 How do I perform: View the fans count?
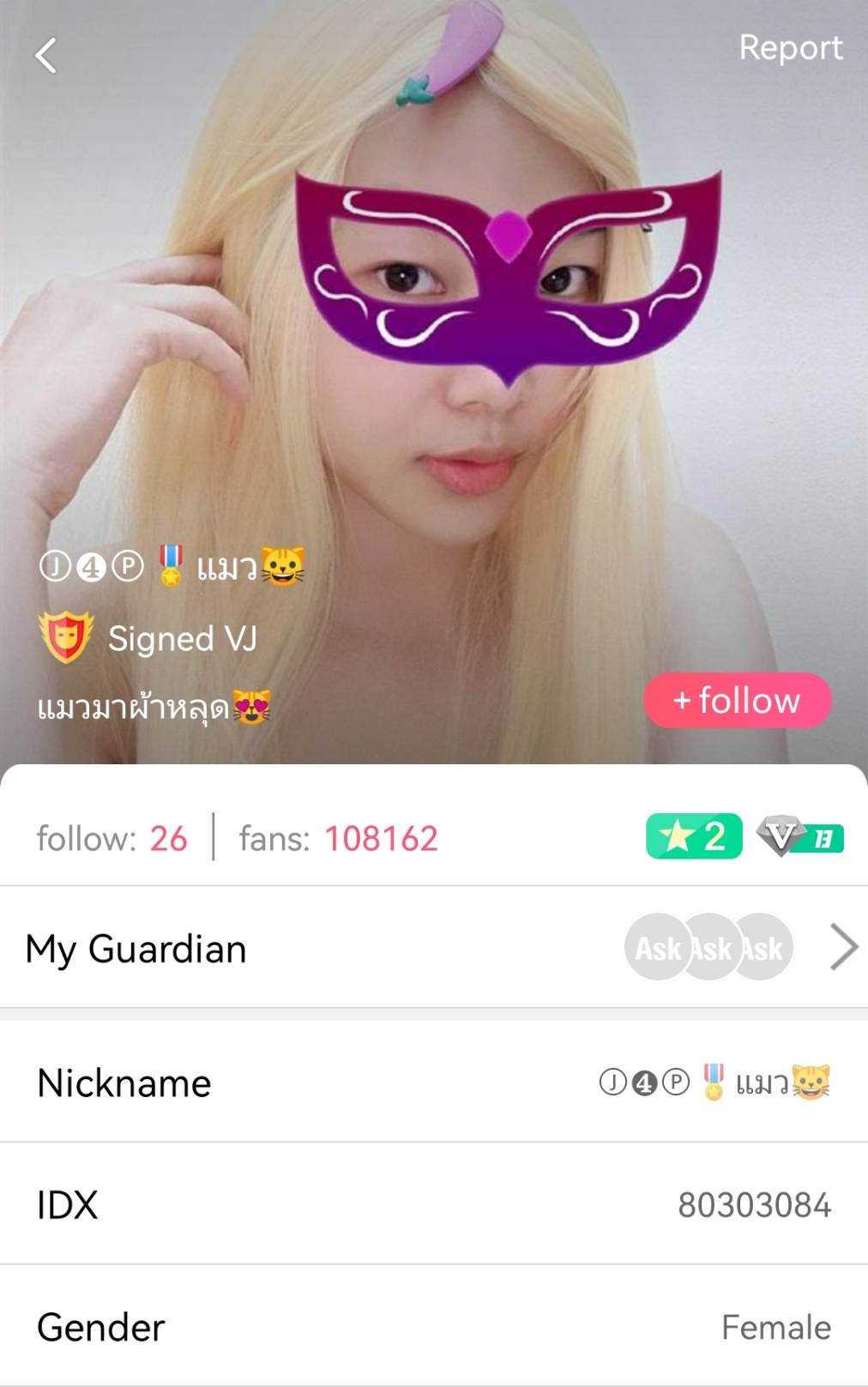click(338, 838)
